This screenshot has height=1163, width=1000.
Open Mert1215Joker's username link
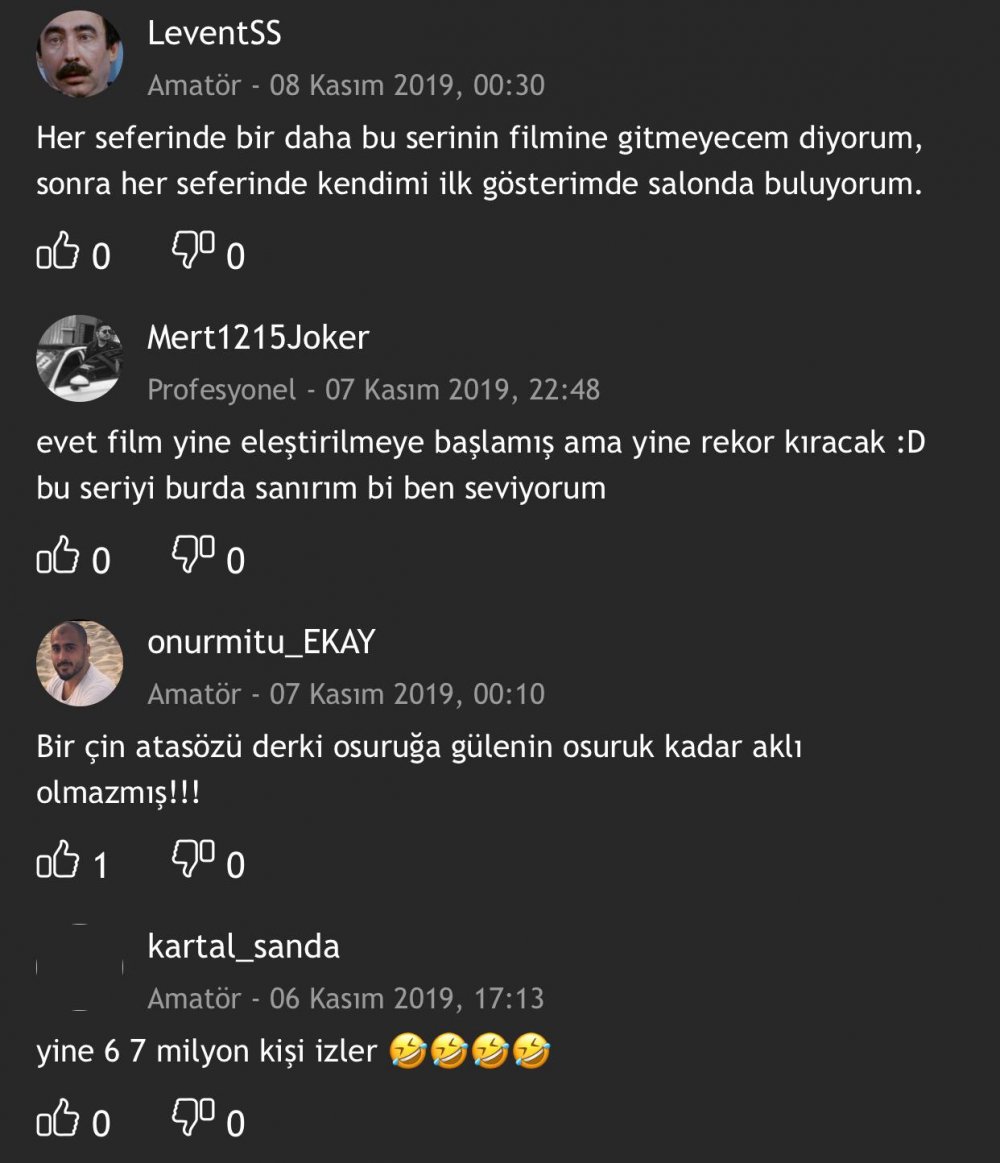[255, 338]
